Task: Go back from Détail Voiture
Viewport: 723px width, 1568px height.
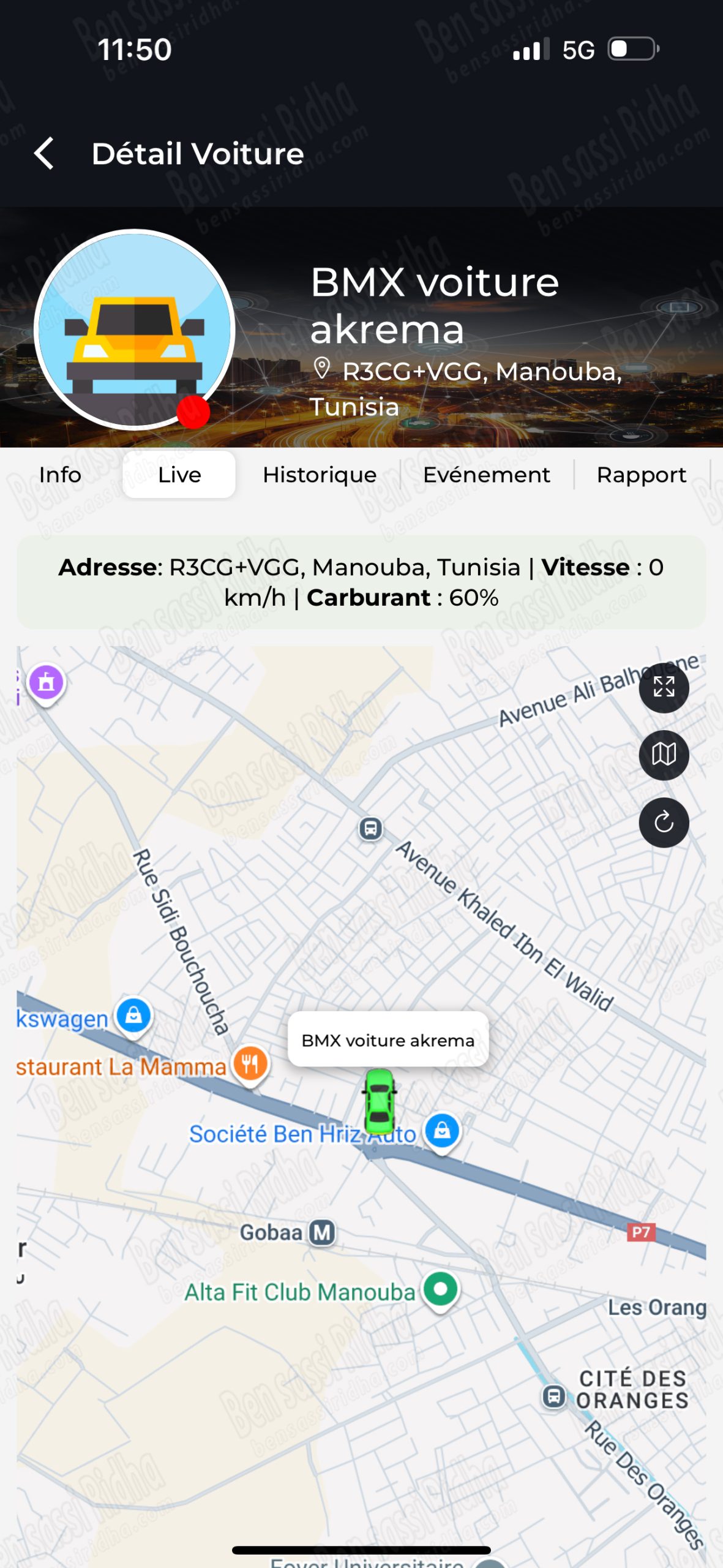Action: click(44, 153)
